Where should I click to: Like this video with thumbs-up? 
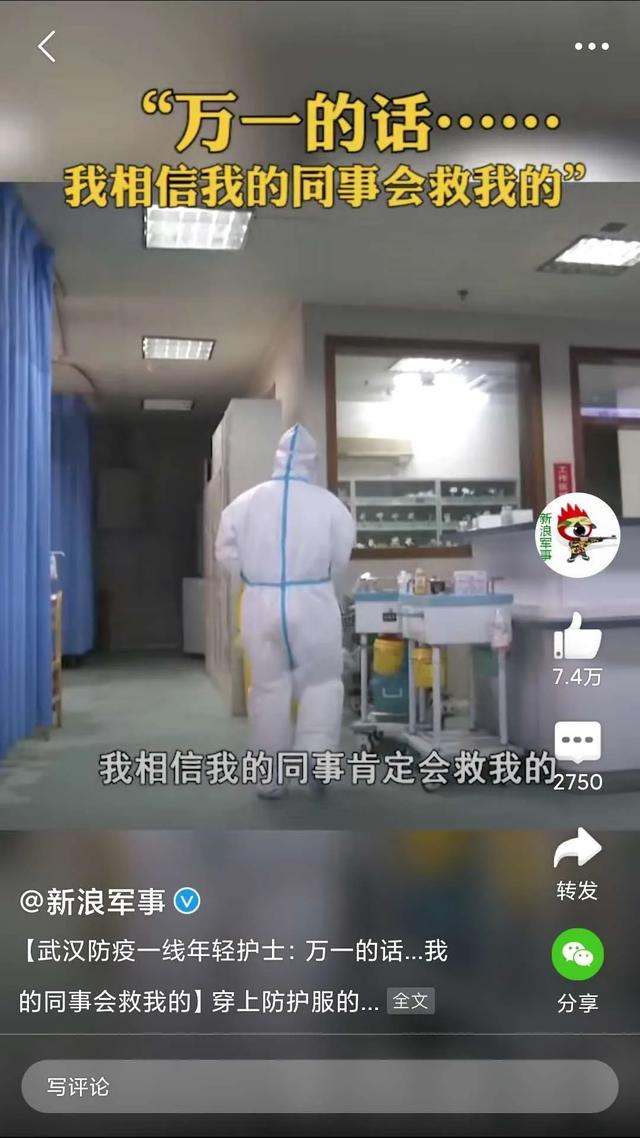(577, 637)
